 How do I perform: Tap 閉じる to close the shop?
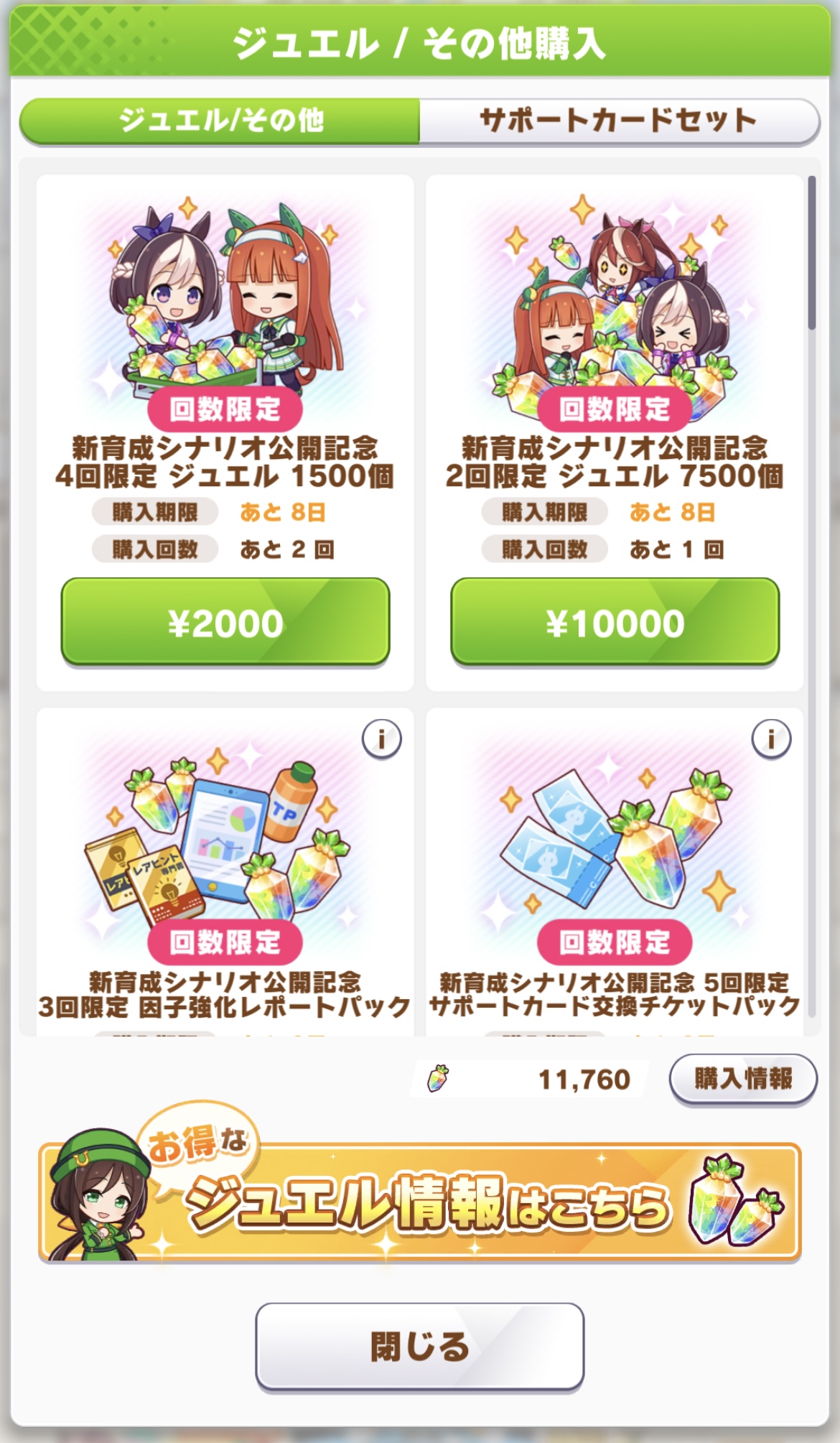pos(419,1347)
